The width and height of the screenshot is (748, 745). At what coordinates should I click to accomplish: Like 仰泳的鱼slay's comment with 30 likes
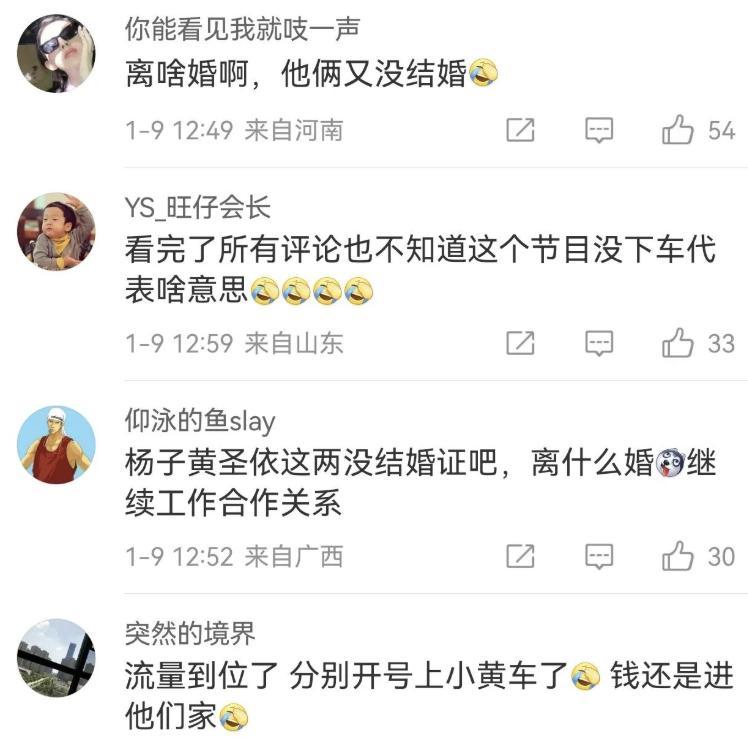678,556
